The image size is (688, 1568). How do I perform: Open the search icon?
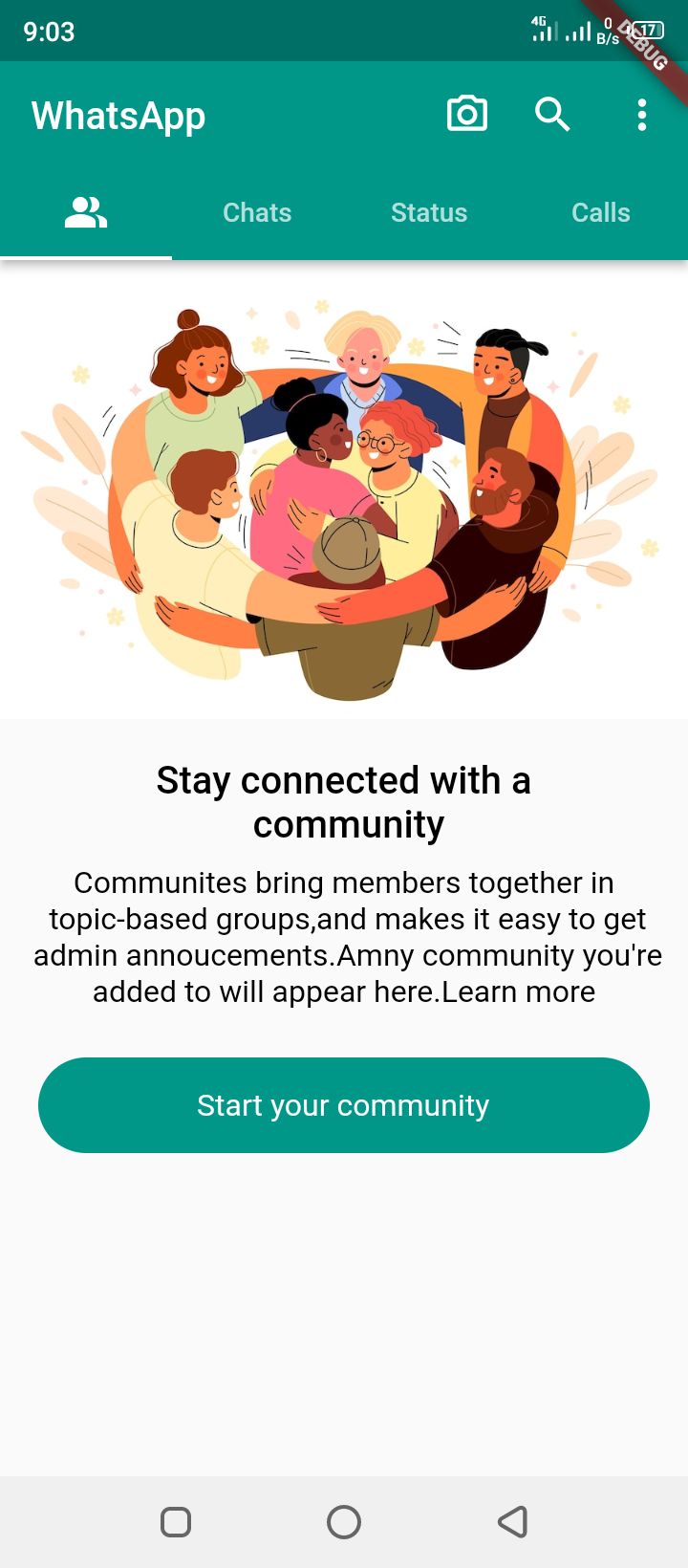click(552, 115)
